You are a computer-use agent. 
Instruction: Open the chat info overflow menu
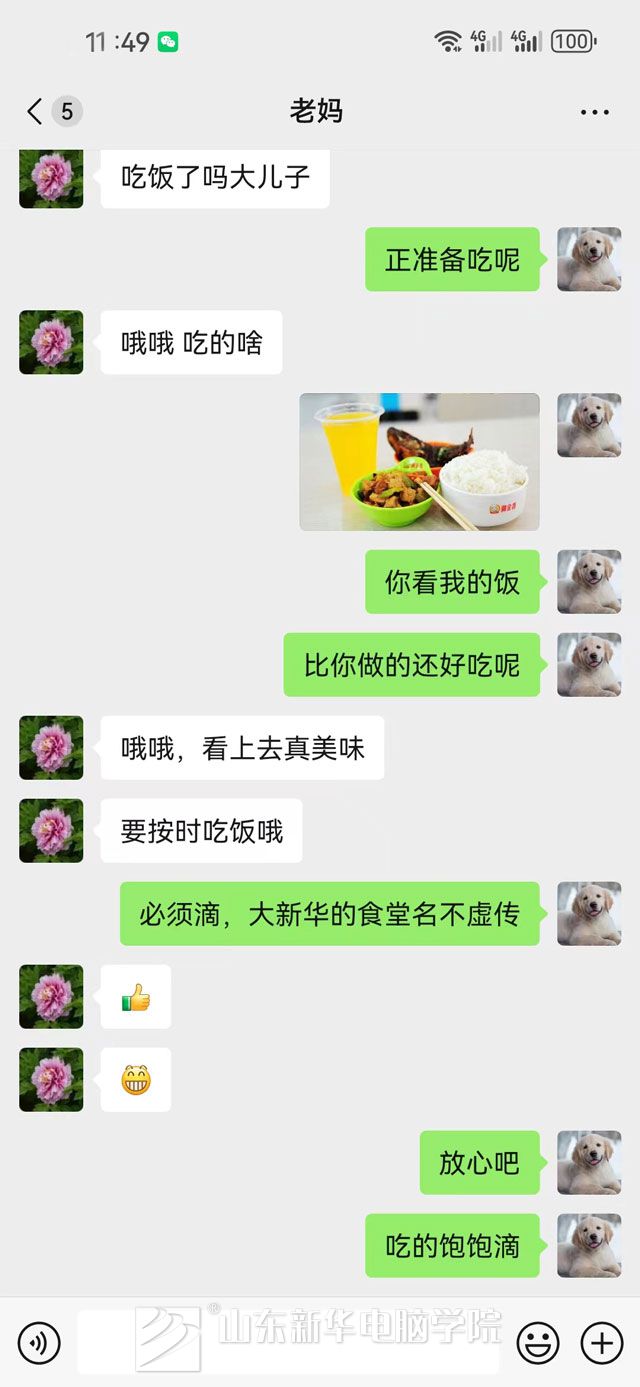pos(594,112)
